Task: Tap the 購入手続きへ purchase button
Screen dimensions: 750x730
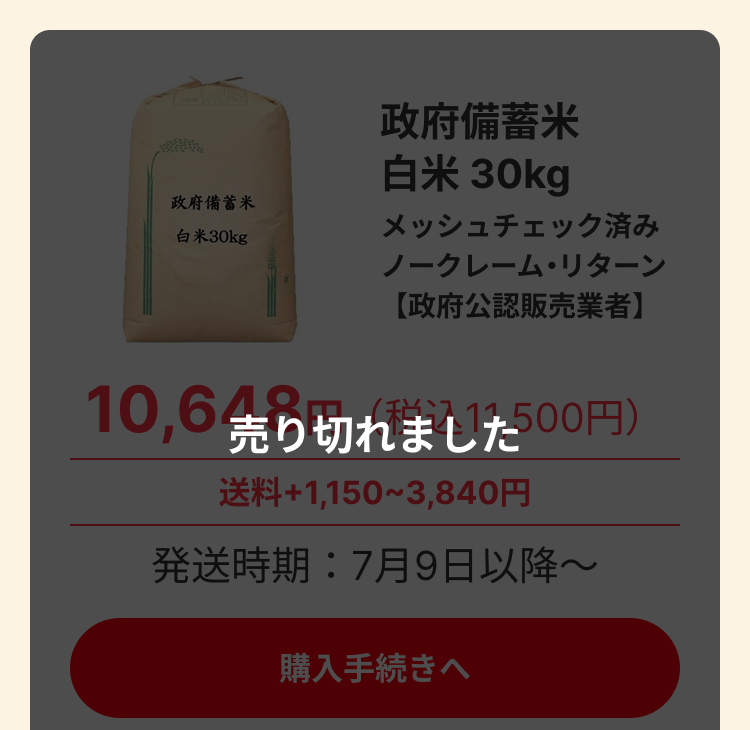Action: pos(375,667)
